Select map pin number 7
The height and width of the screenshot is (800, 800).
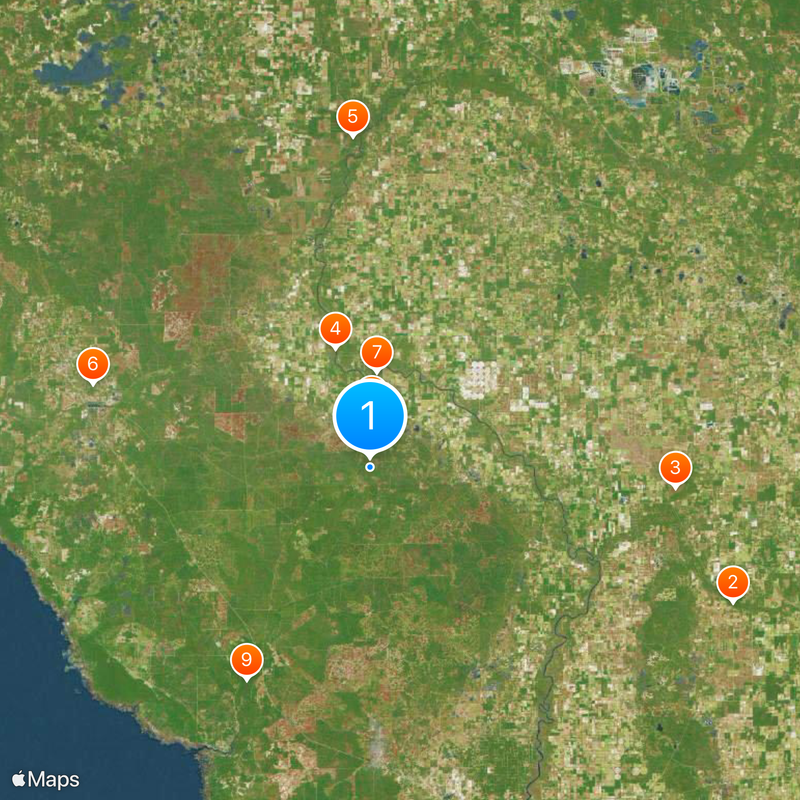[x=376, y=352]
